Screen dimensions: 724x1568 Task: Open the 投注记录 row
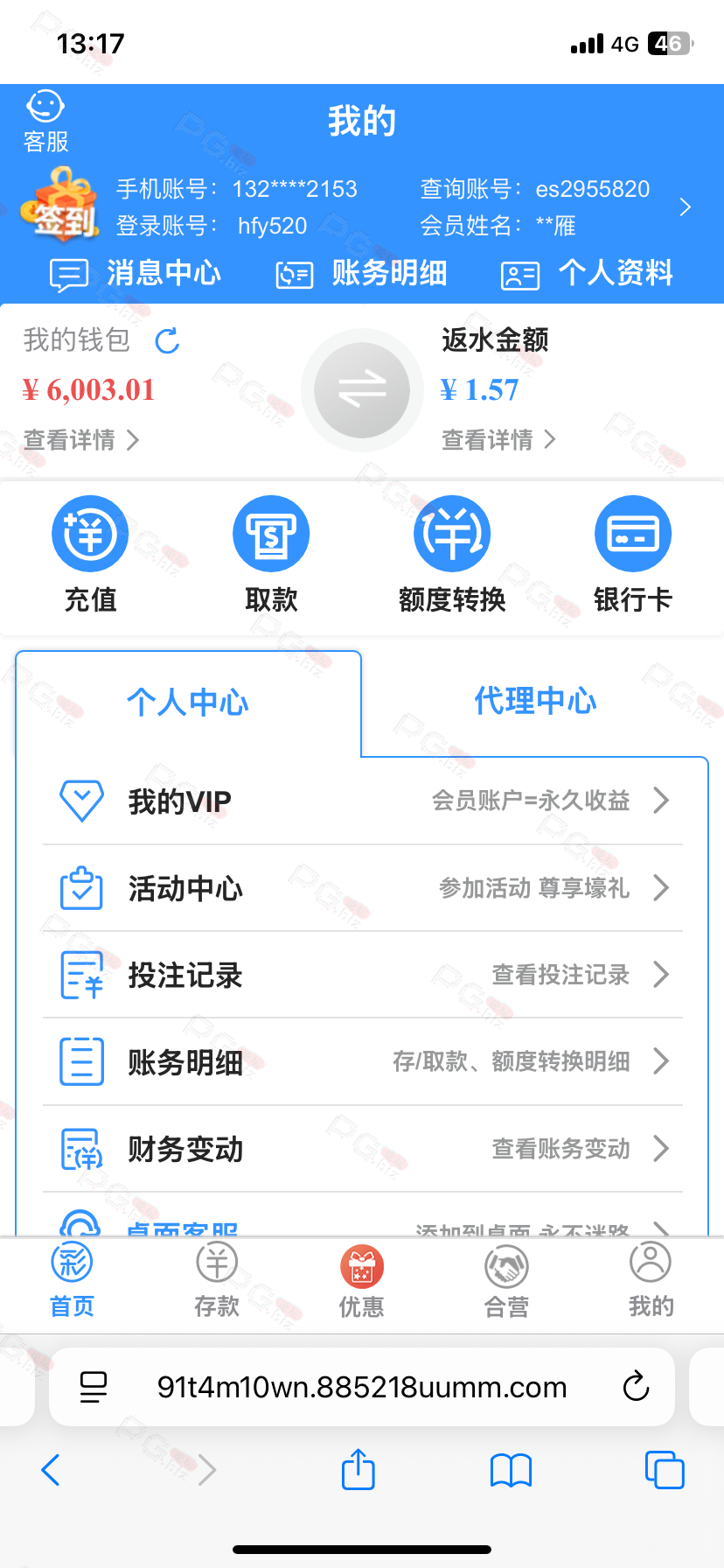pos(362,975)
